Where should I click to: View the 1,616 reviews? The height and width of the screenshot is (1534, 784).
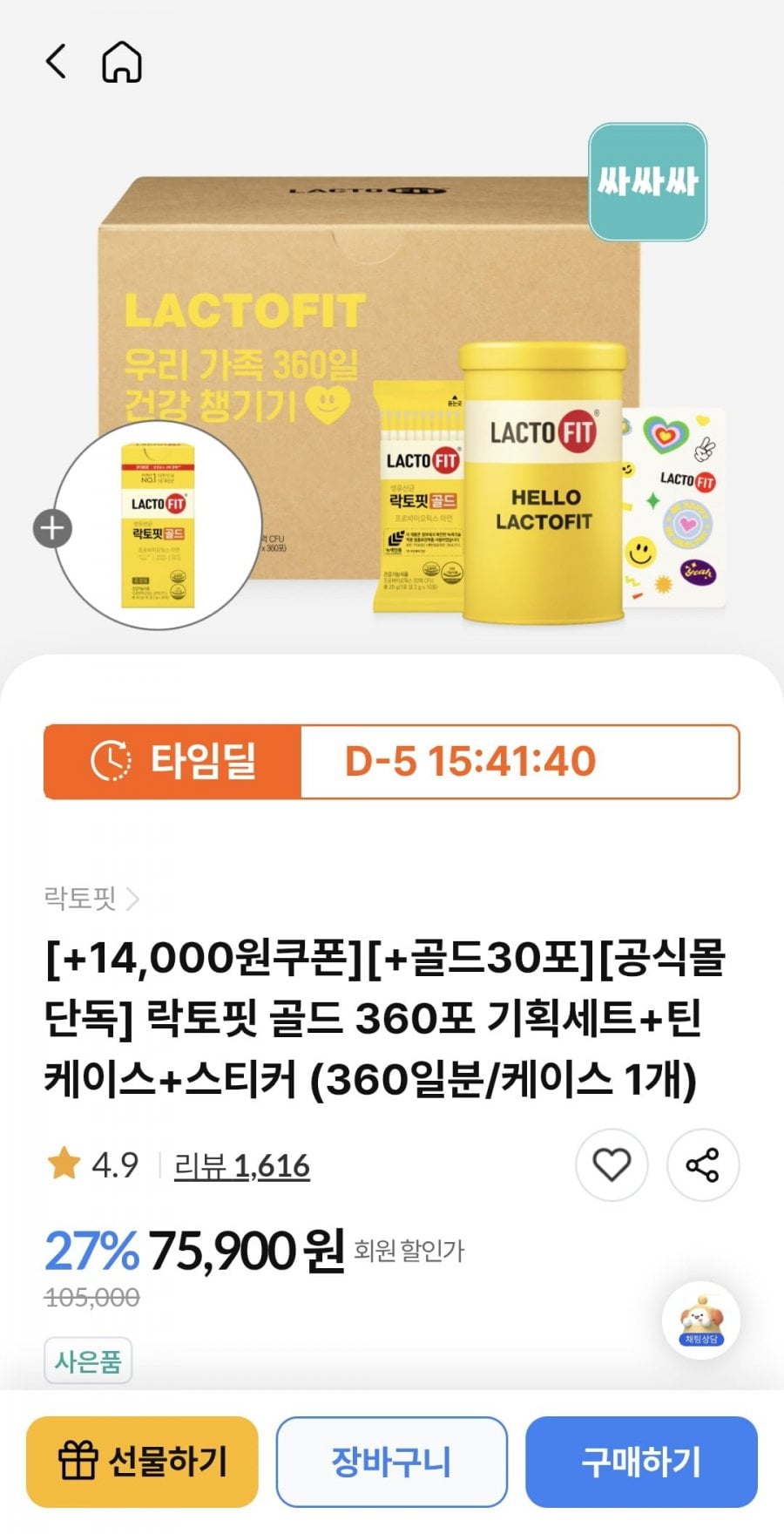pyautogui.click(x=241, y=1165)
